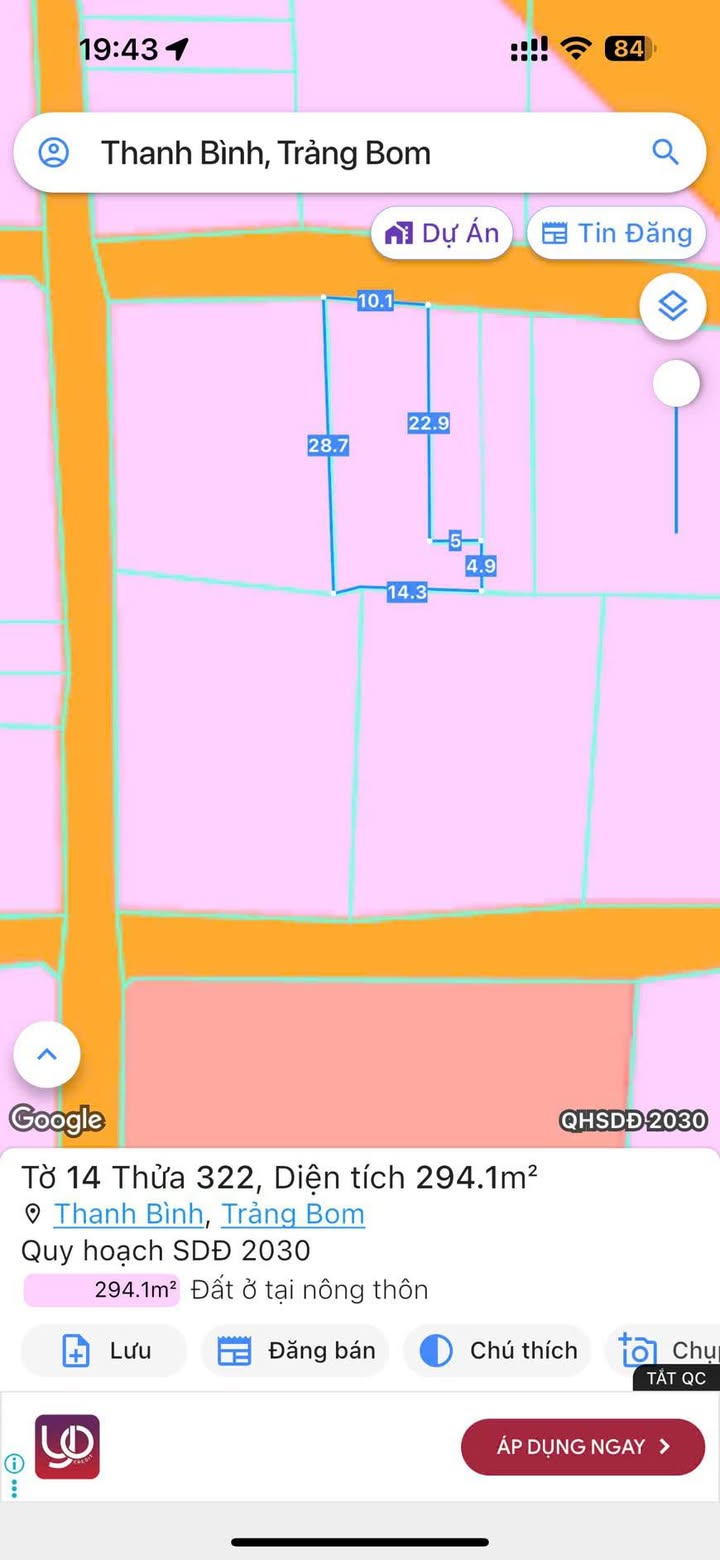Tap the overlay opacity slider knob
The height and width of the screenshot is (1560, 720).
click(x=676, y=383)
